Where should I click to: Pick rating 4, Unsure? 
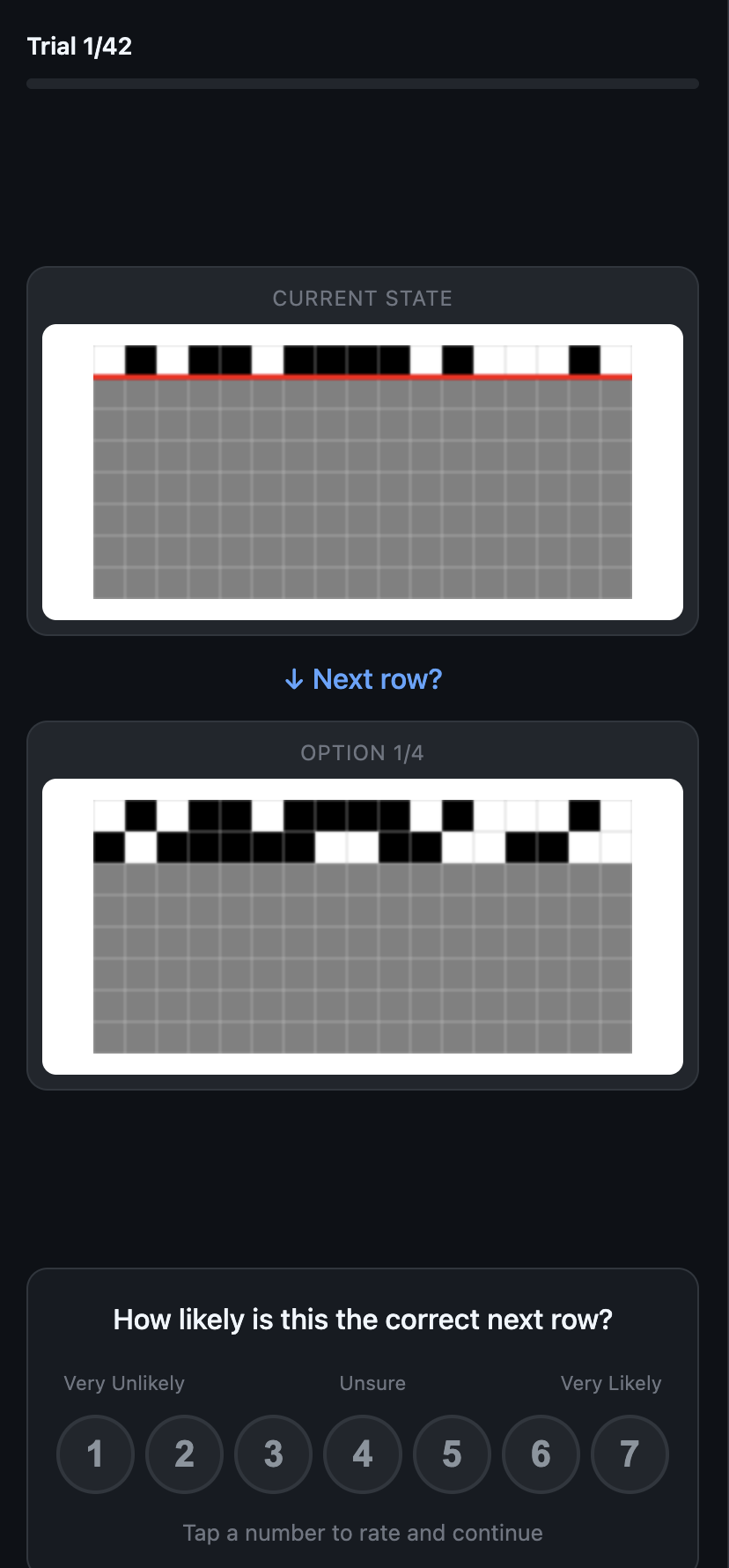363,1453
